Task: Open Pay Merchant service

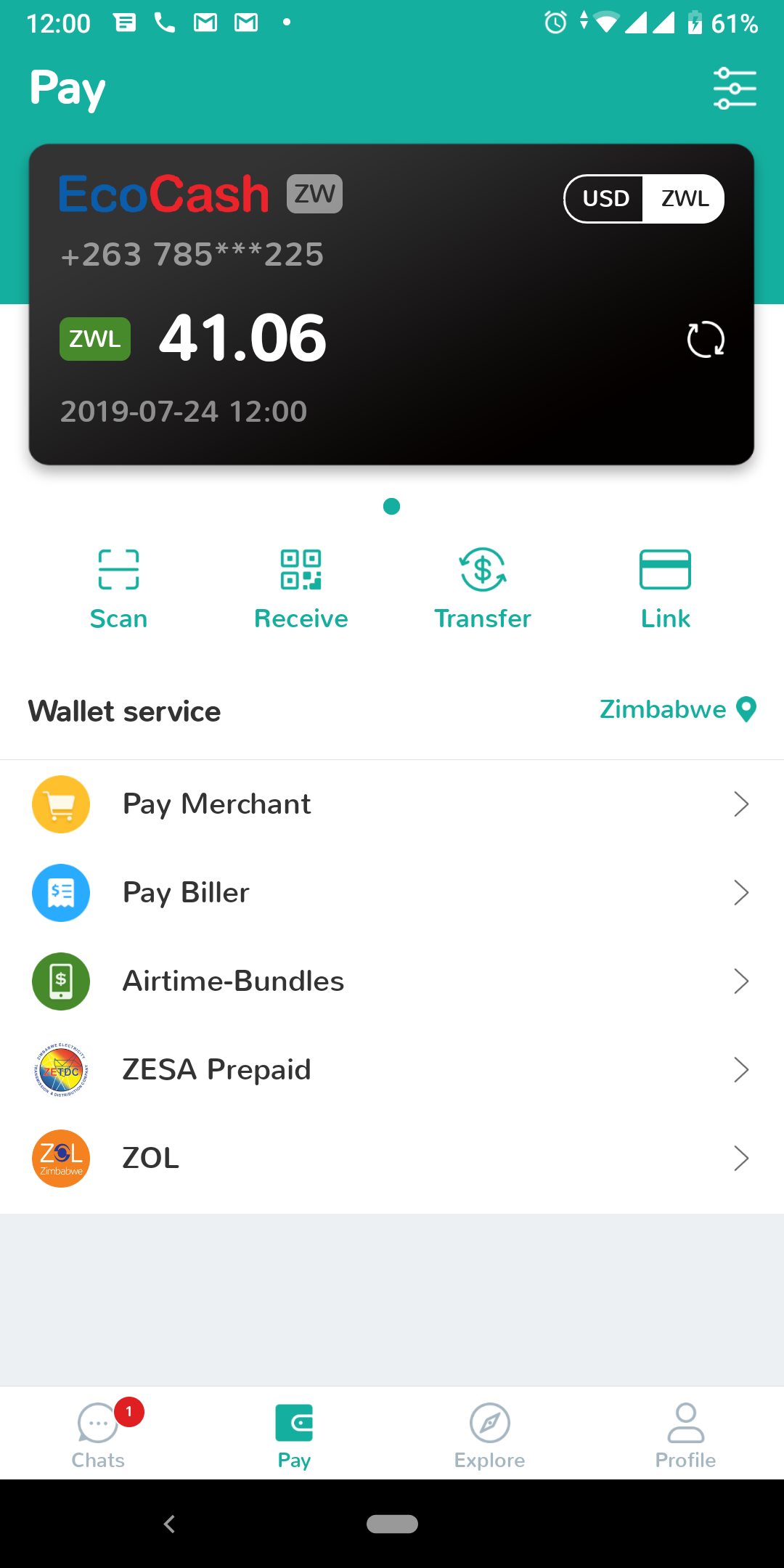Action: tap(392, 804)
